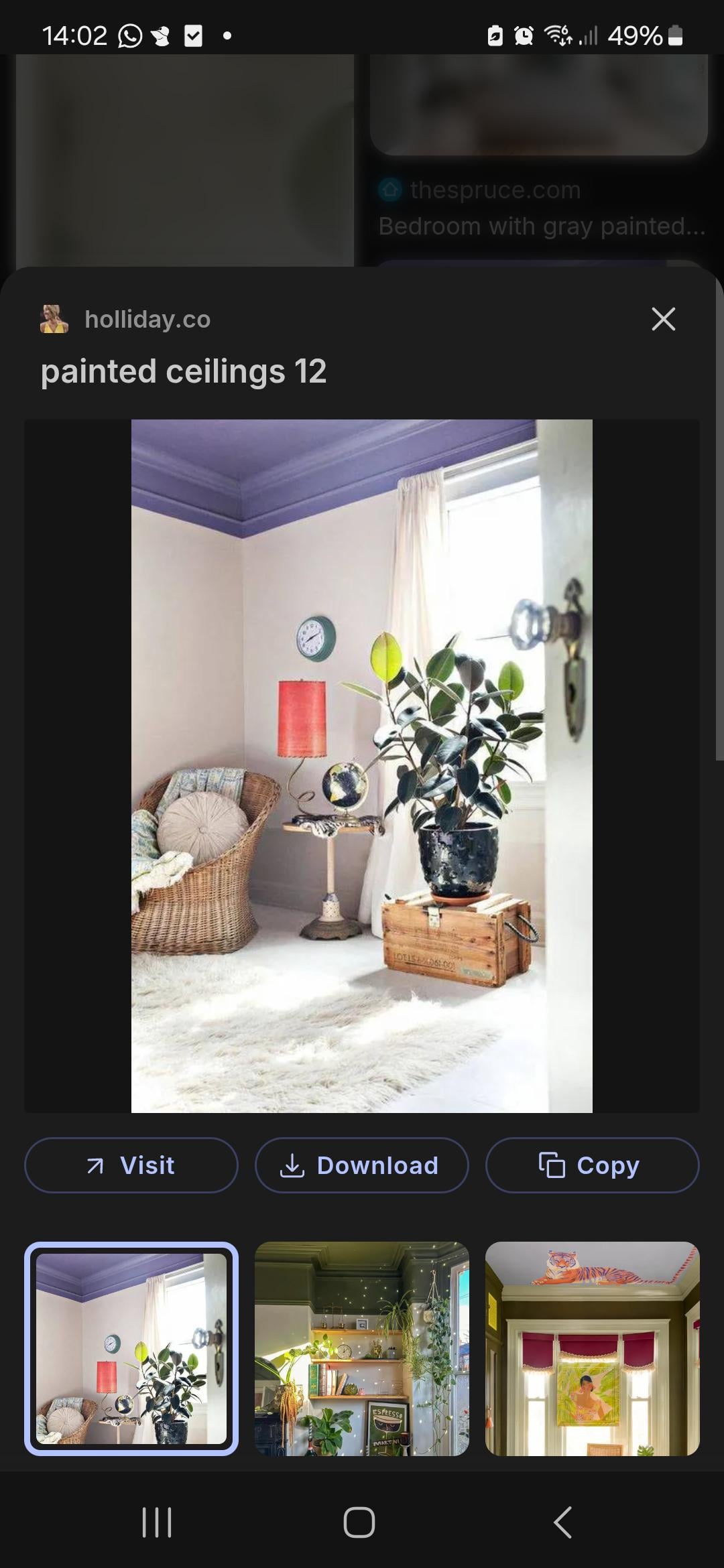Image resolution: width=724 pixels, height=1568 pixels.
Task: Go to the home screen
Action: point(359,1522)
